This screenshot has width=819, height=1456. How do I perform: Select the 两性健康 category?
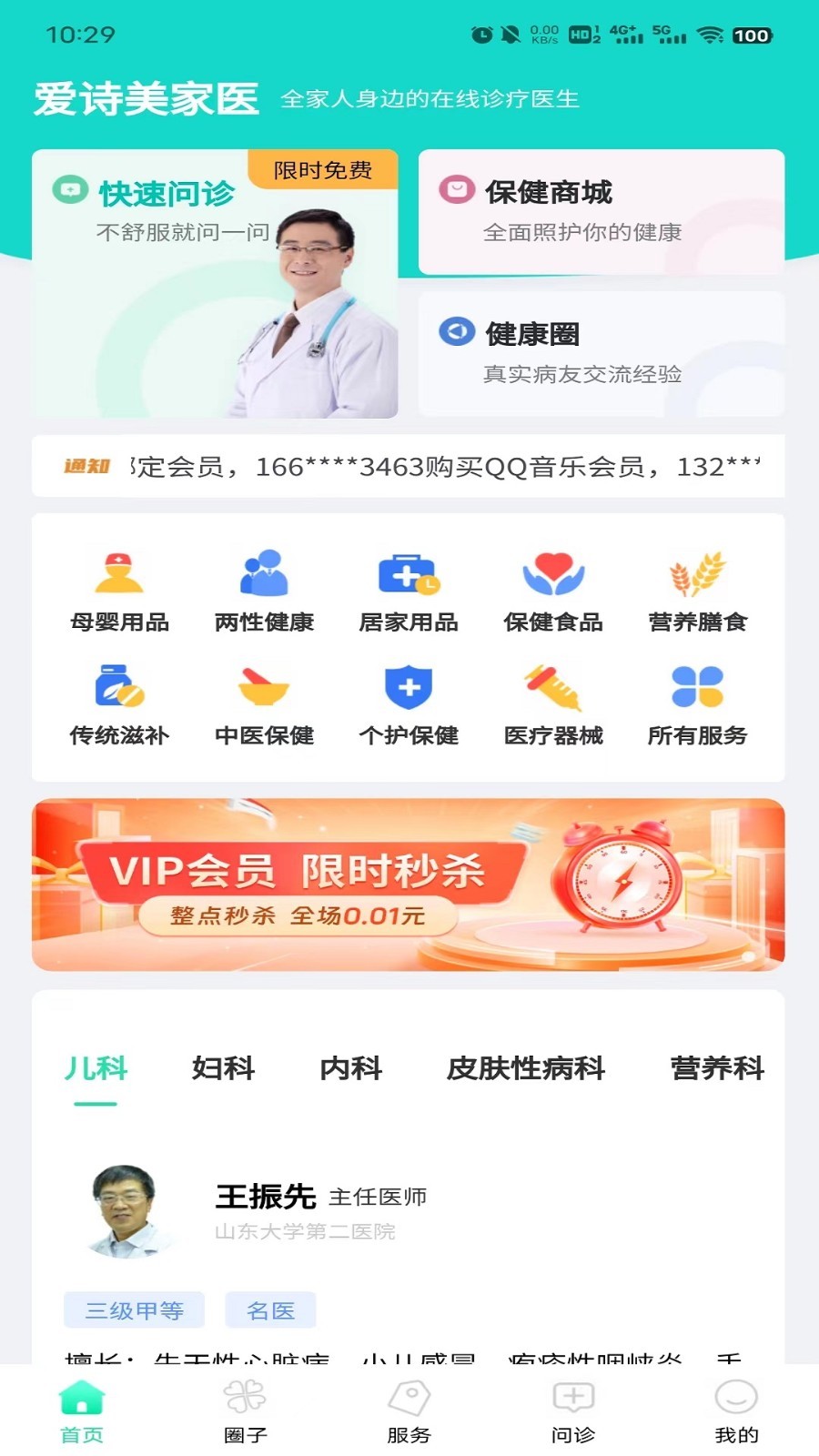[x=264, y=590]
